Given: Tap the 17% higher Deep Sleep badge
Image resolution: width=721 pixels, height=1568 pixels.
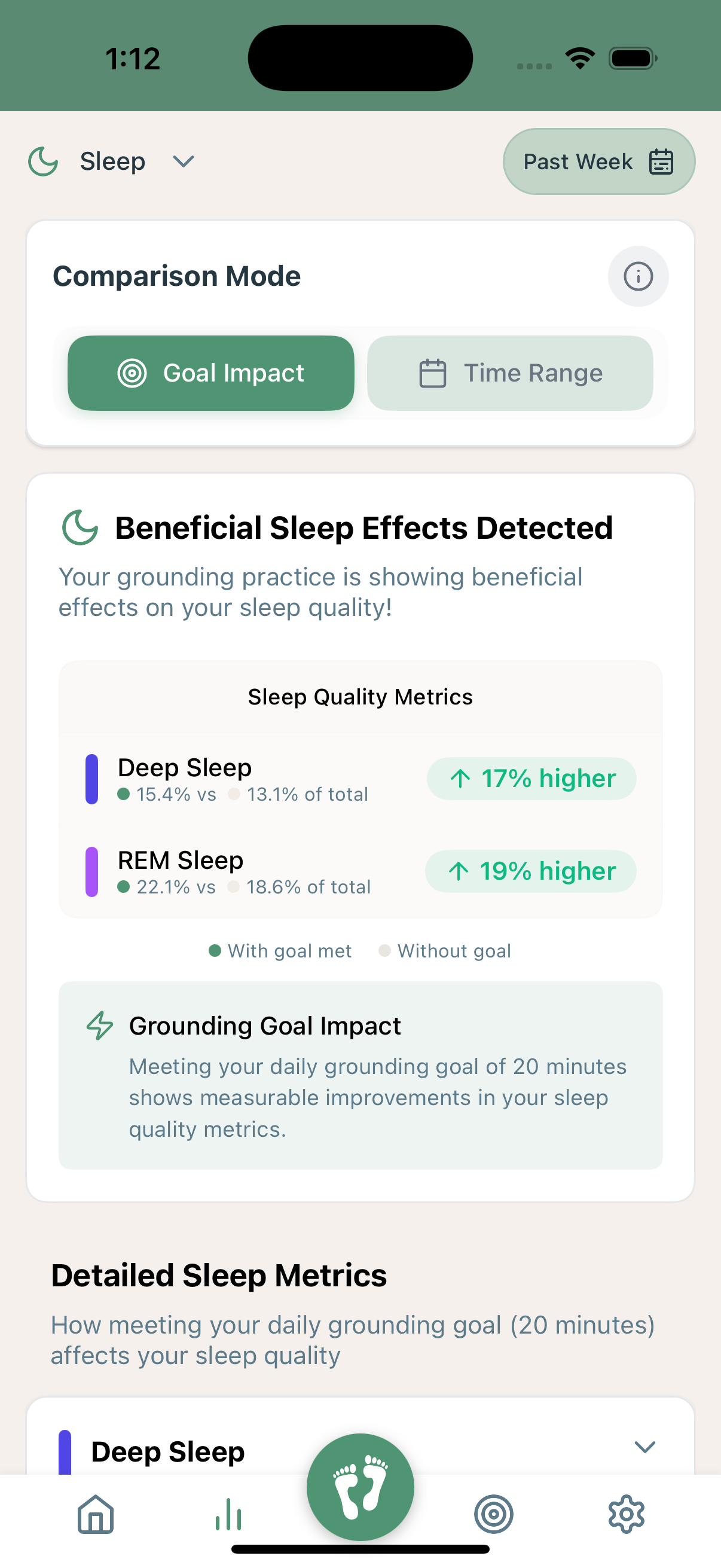Looking at the screenshot, I should [530, 779].
